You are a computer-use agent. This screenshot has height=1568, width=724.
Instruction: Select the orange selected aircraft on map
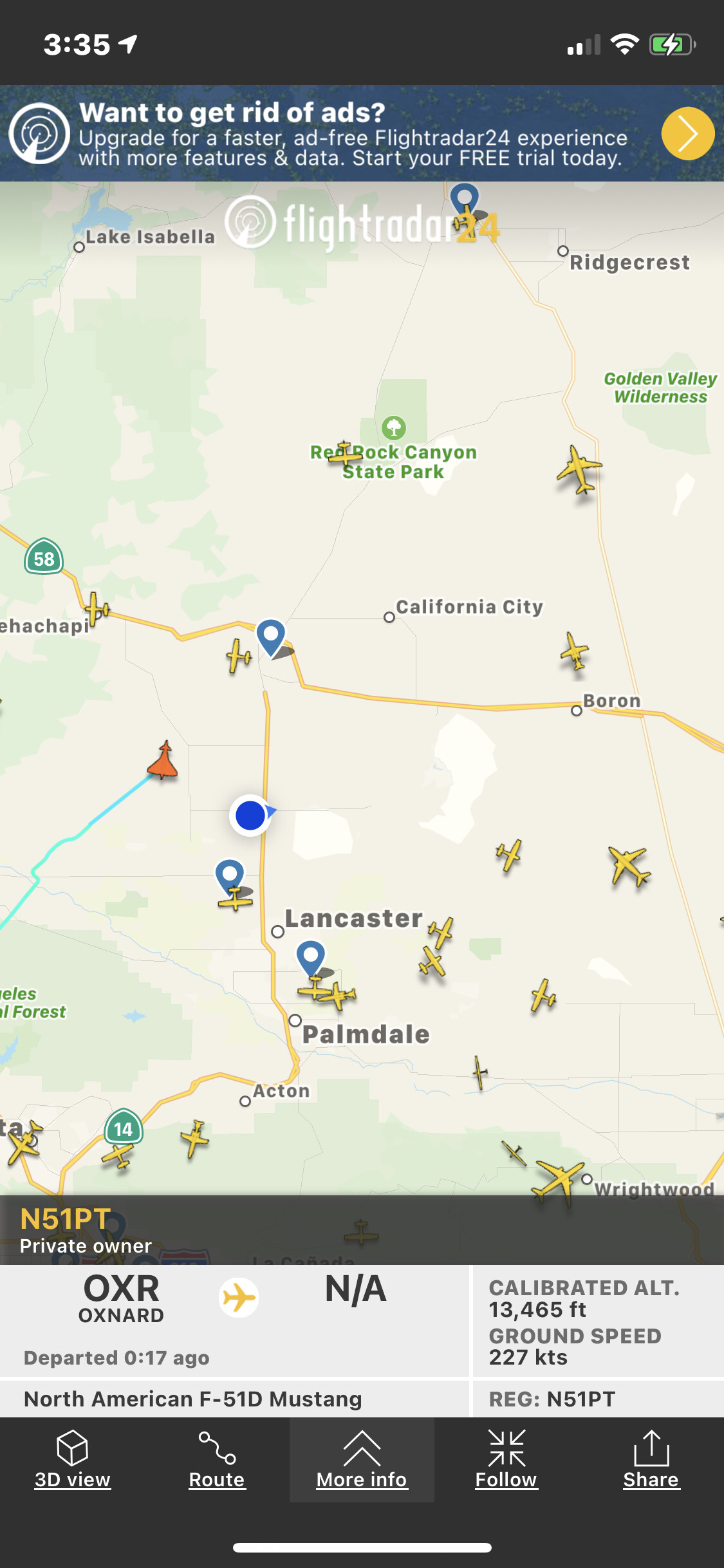(163, 760)
